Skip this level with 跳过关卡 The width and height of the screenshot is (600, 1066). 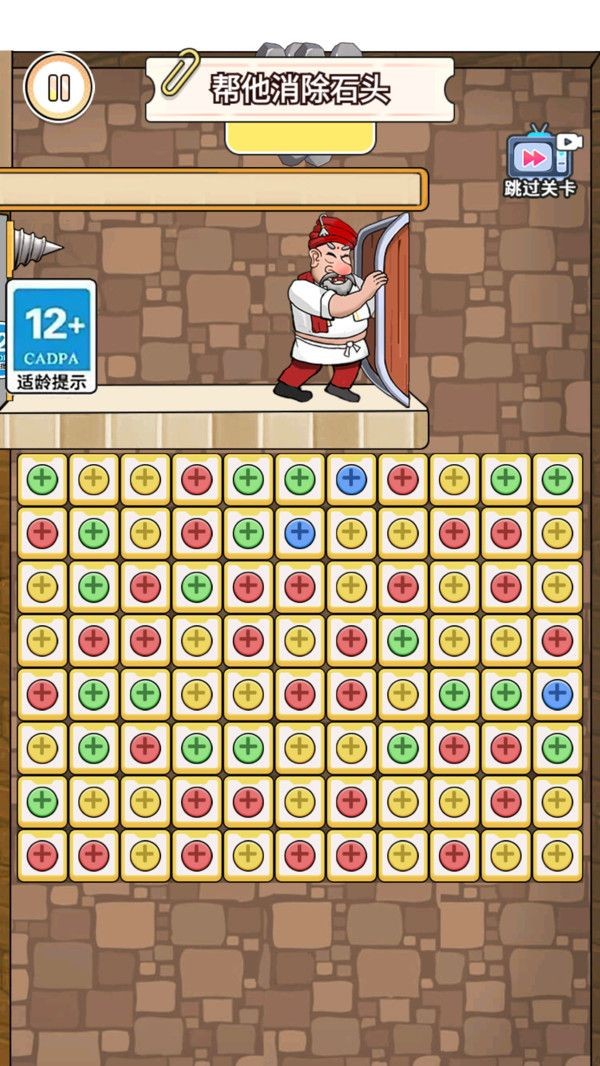540,162
